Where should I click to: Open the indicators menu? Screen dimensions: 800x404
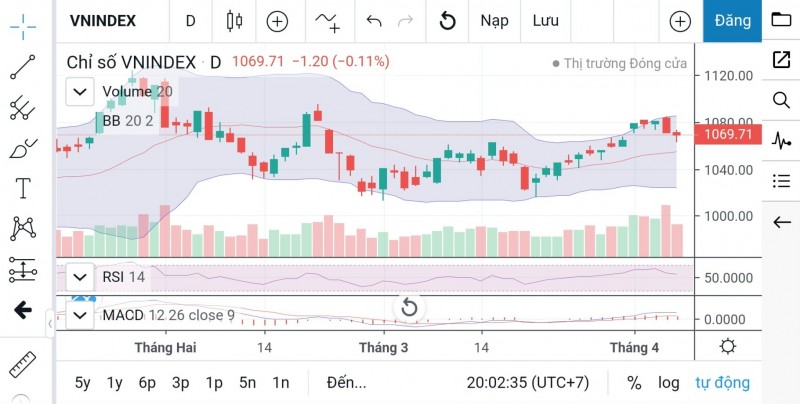[x=327, y=20]
